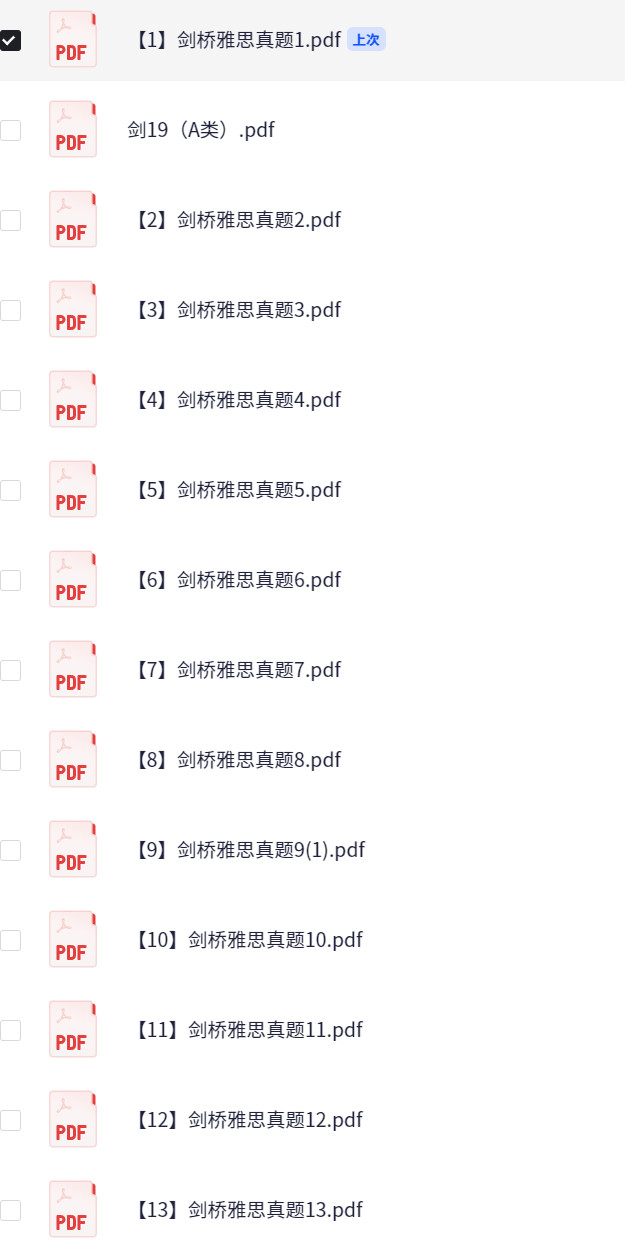
Task: Open 剑19（A类）.pdf file
Action: [x=201, y=130]
